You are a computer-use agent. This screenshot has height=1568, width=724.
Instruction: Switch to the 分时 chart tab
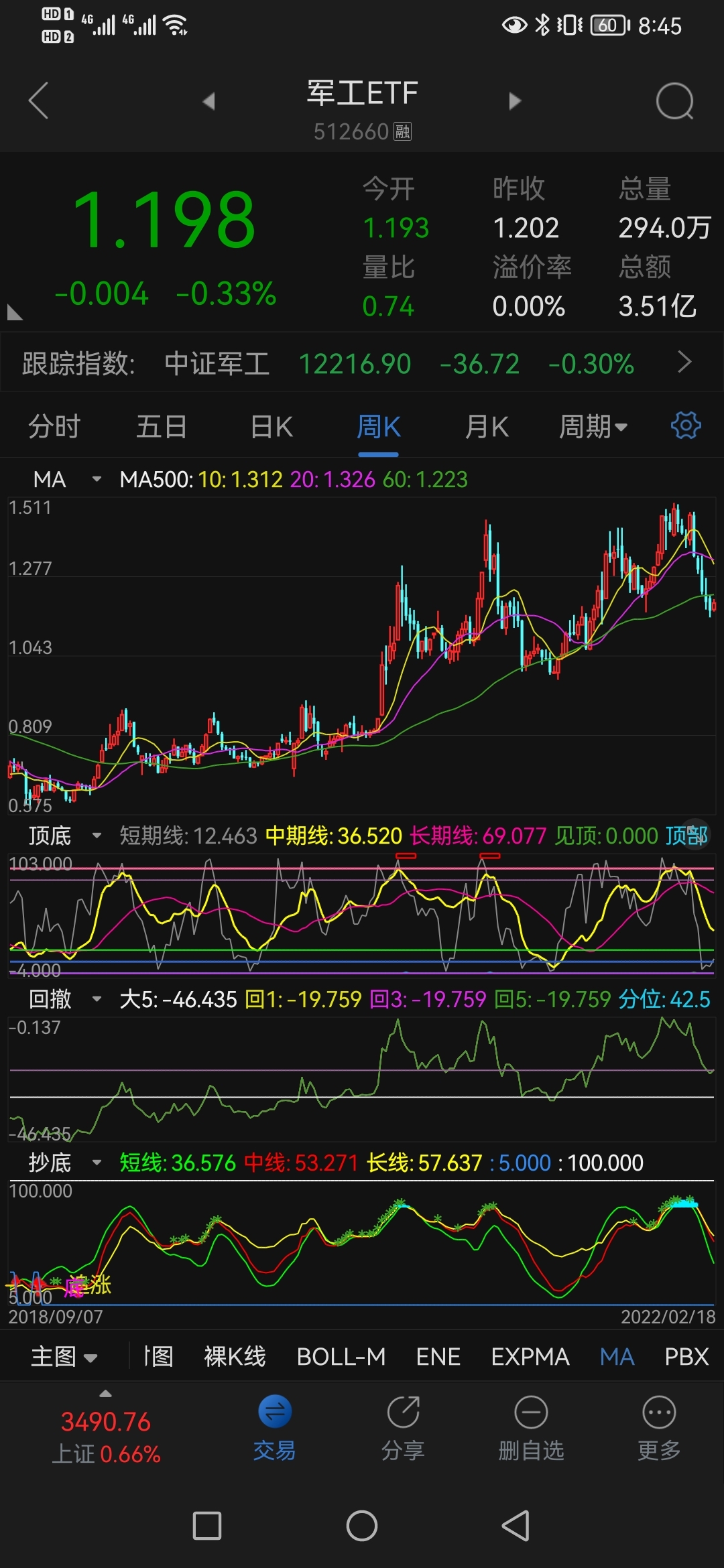click(54, 426)
